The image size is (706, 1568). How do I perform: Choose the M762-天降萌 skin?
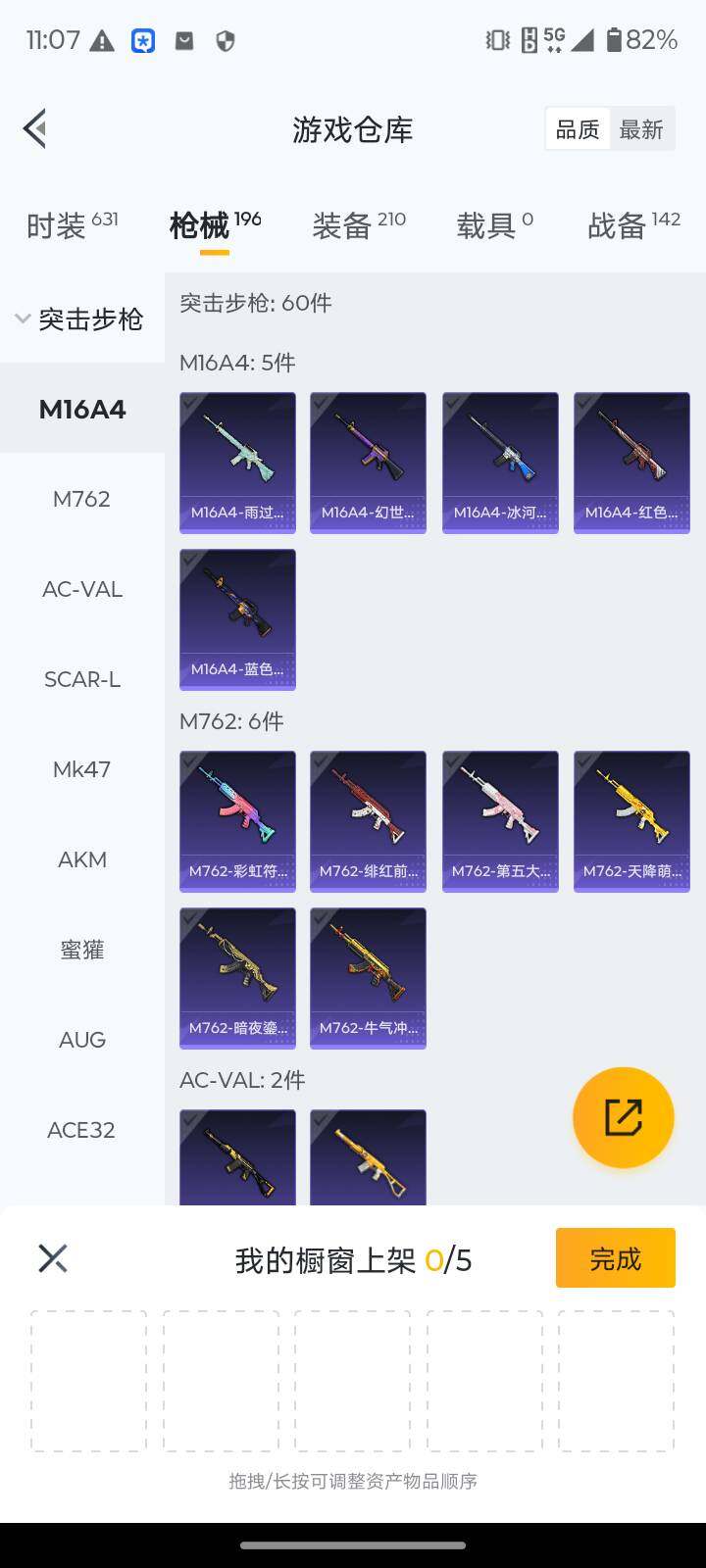(x=631, y=821)
